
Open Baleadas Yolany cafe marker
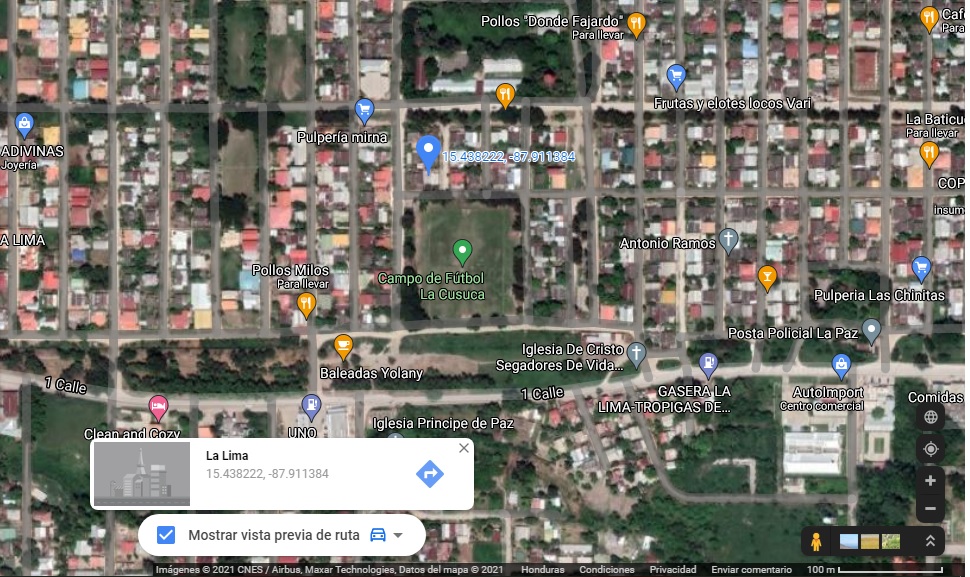(343, 347)
